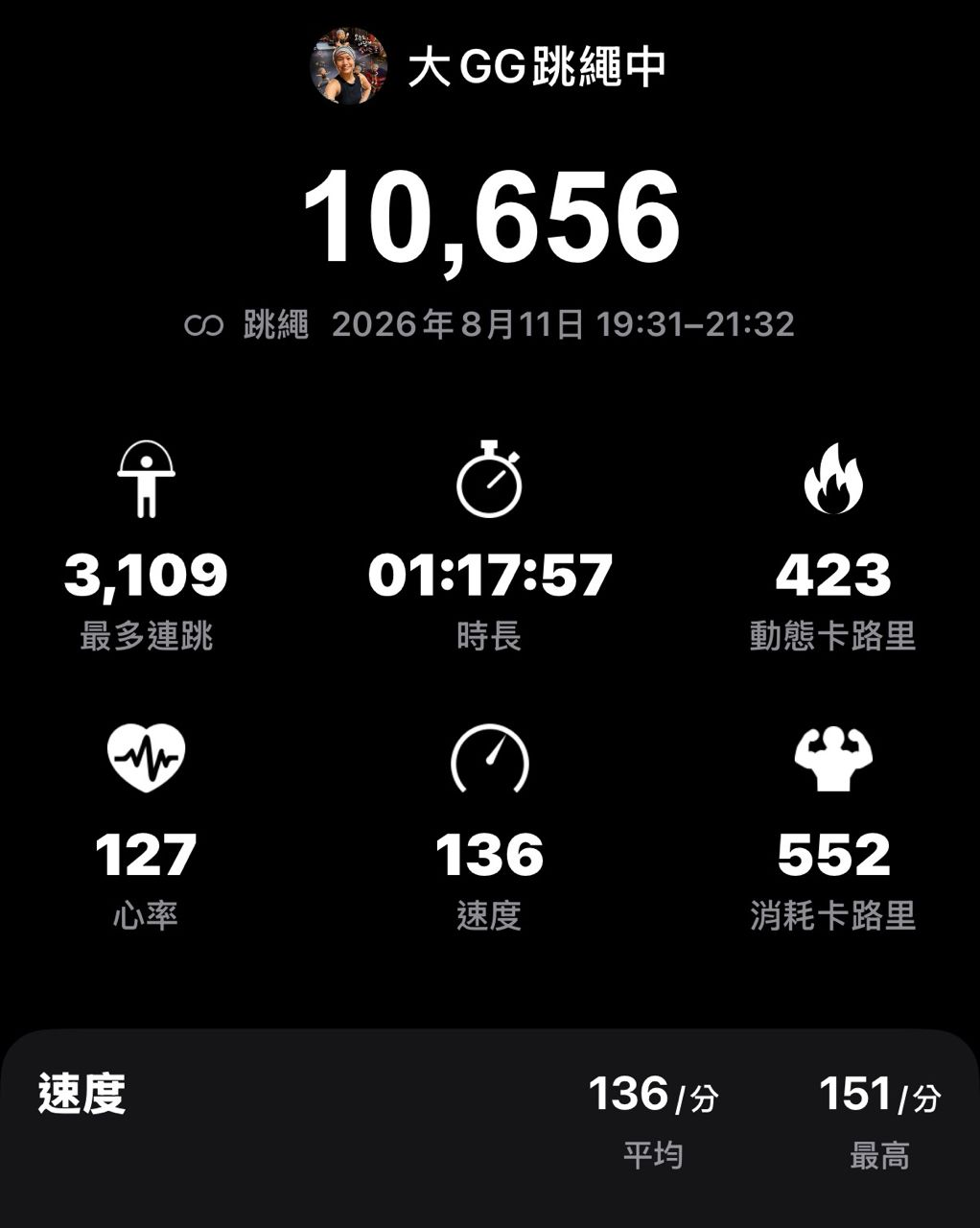
Task: Open the 大GG跳繩中 profile avatar
Action: 349,66
